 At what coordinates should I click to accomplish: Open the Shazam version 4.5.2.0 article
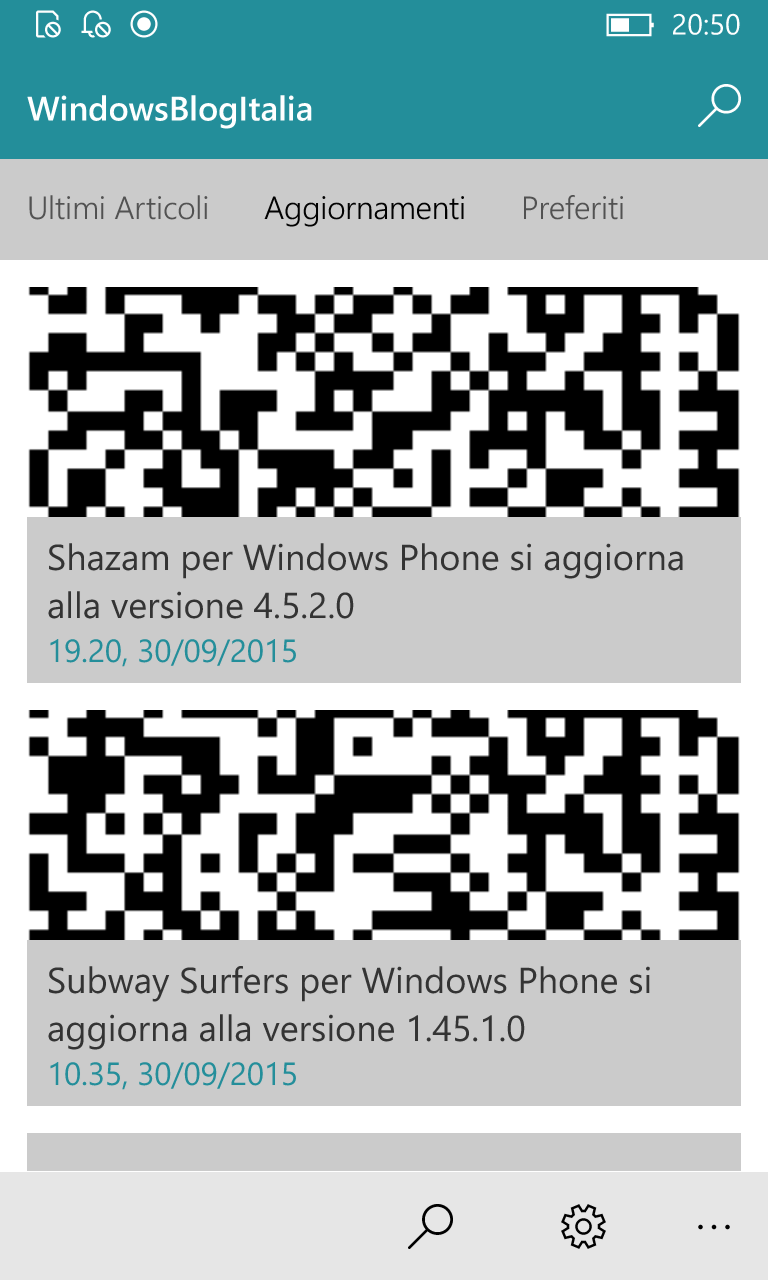(384, 485)
